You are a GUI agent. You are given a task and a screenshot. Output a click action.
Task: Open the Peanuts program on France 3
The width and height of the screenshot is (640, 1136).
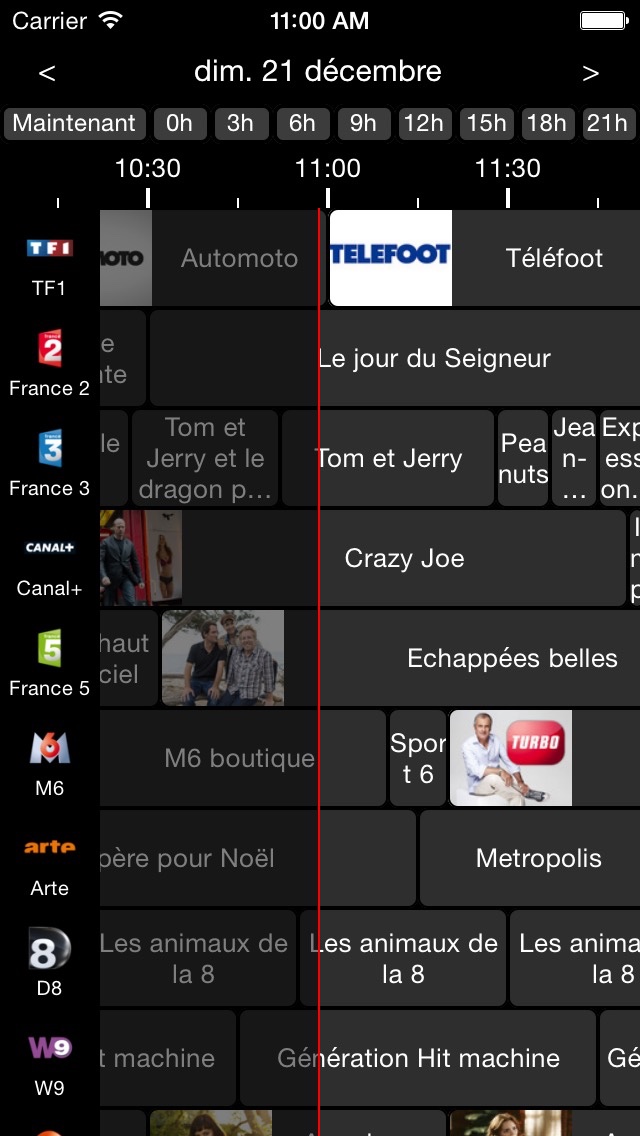[523, 458]
